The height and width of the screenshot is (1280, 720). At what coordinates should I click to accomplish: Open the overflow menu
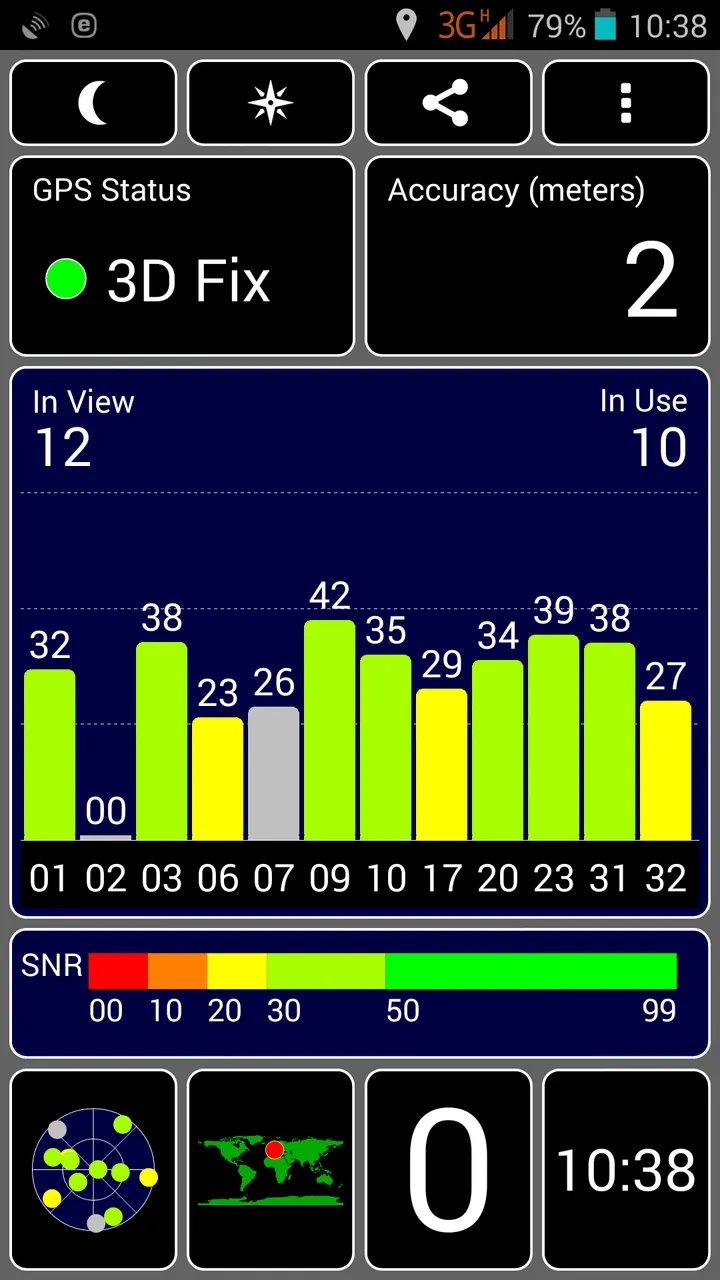click(x=626, y=103)
